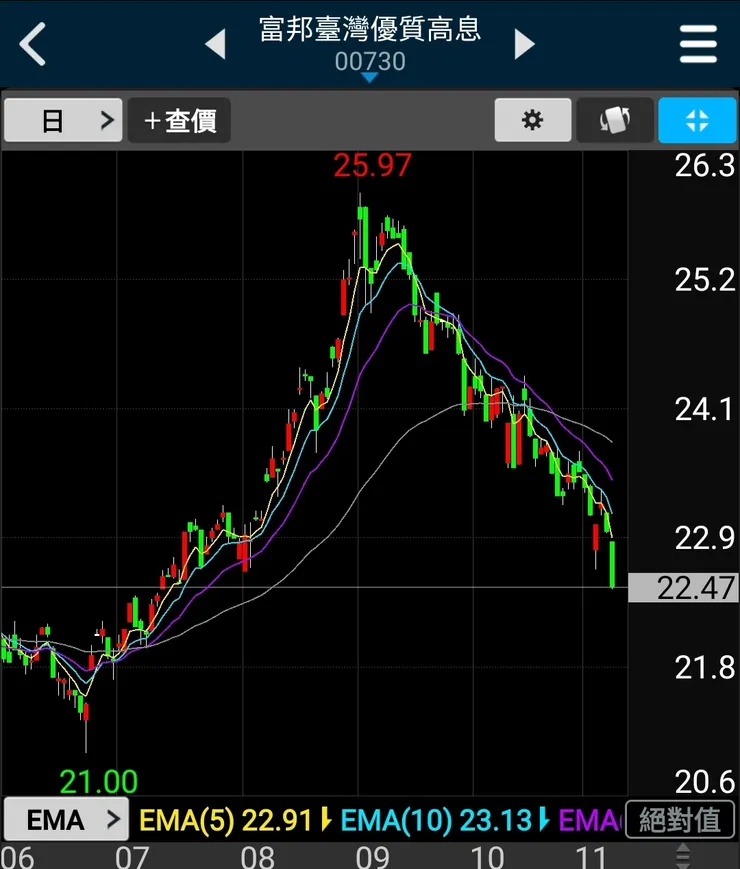The image size is (740, 869).
Task: Expand the 富邦臺灣優質高息 00730 stock title
Action: (369, 45)
